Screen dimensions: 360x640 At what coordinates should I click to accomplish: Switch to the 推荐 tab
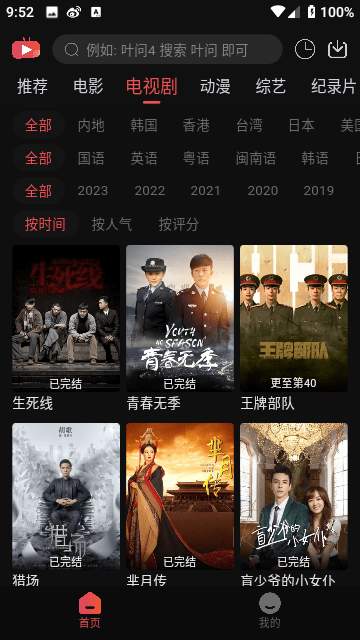click(32, 86)
